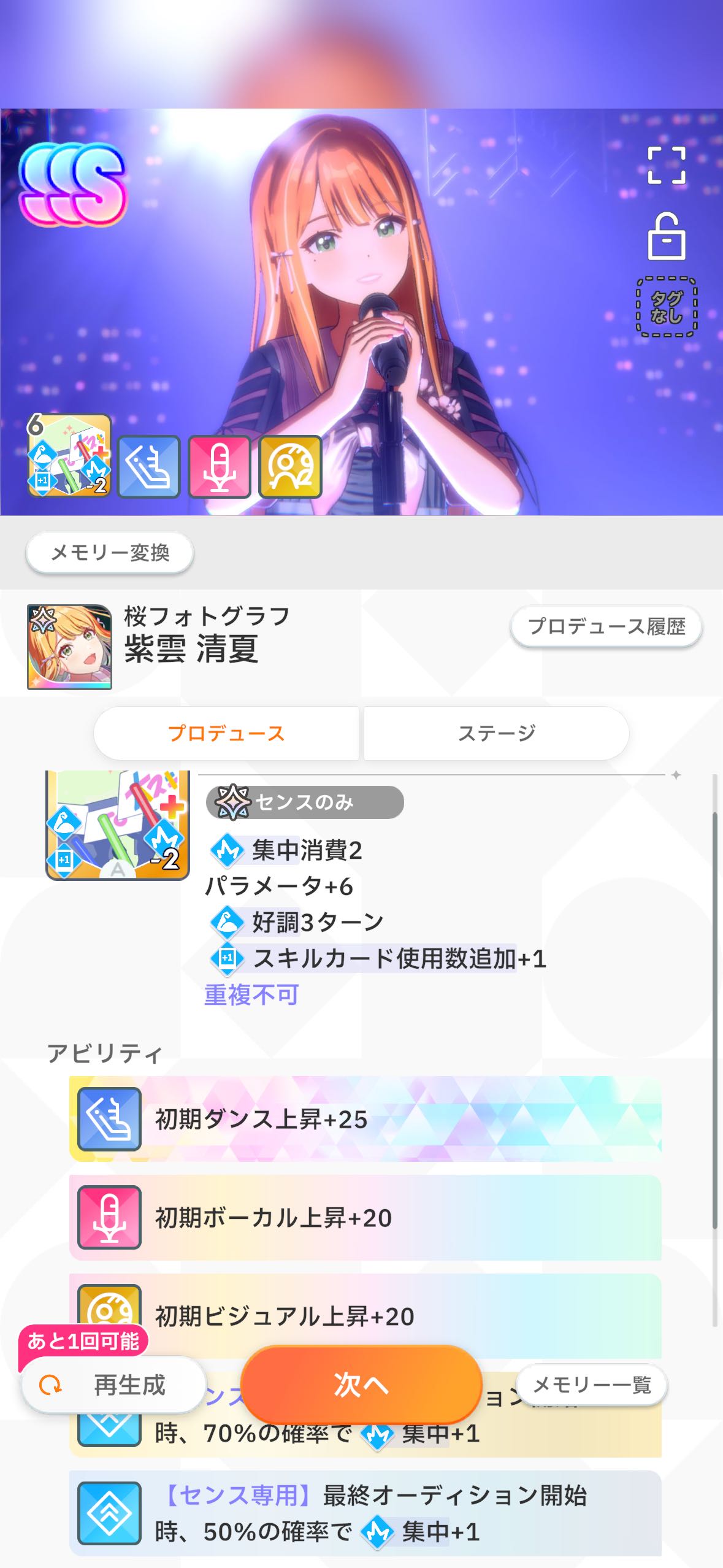723x1568 pixels.
Task: Open the 初期ボーカル上昇+20 ability row
Action: pos(365,1218)
